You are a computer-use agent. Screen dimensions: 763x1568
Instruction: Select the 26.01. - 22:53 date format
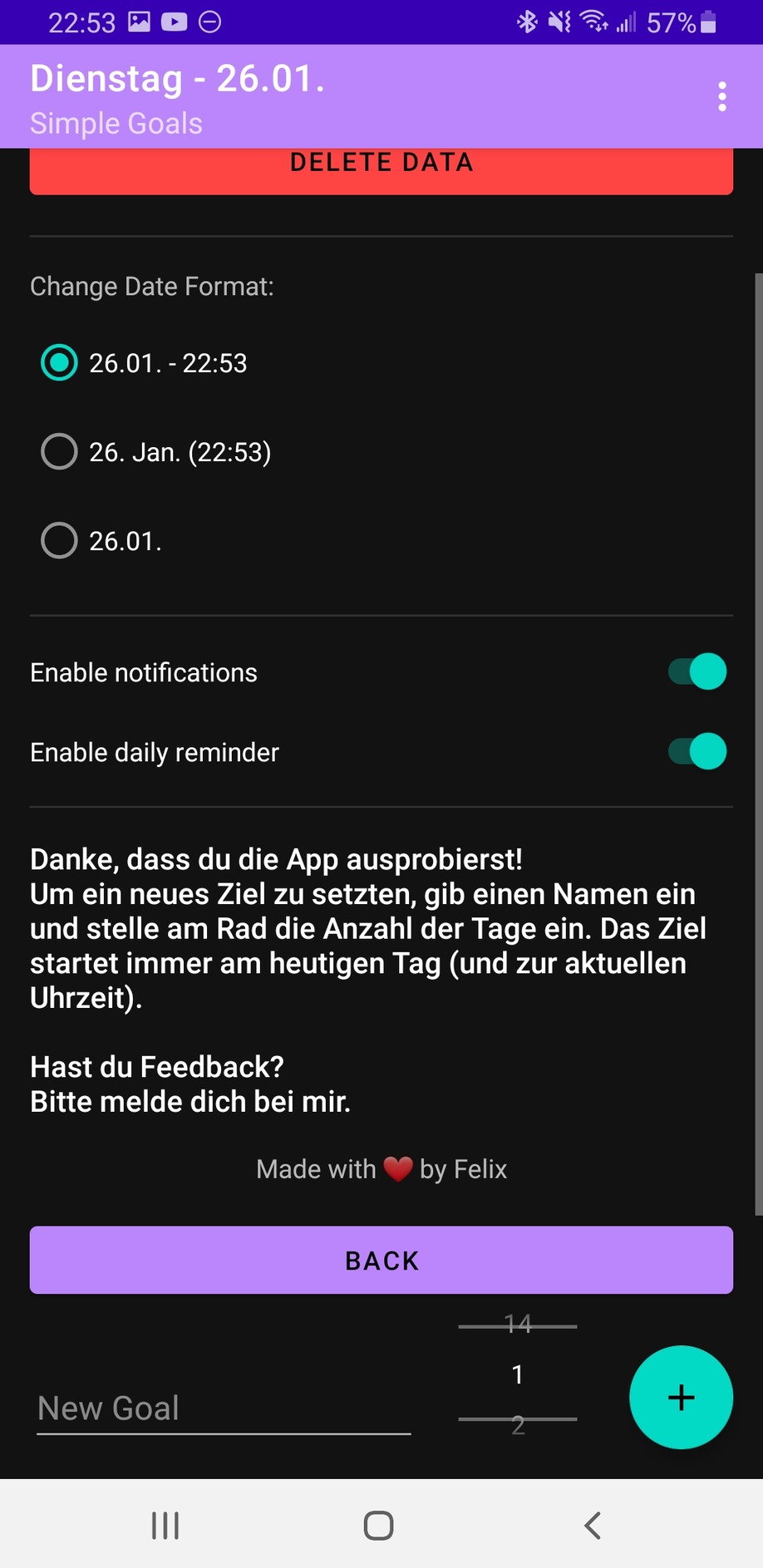coord(145,363)
